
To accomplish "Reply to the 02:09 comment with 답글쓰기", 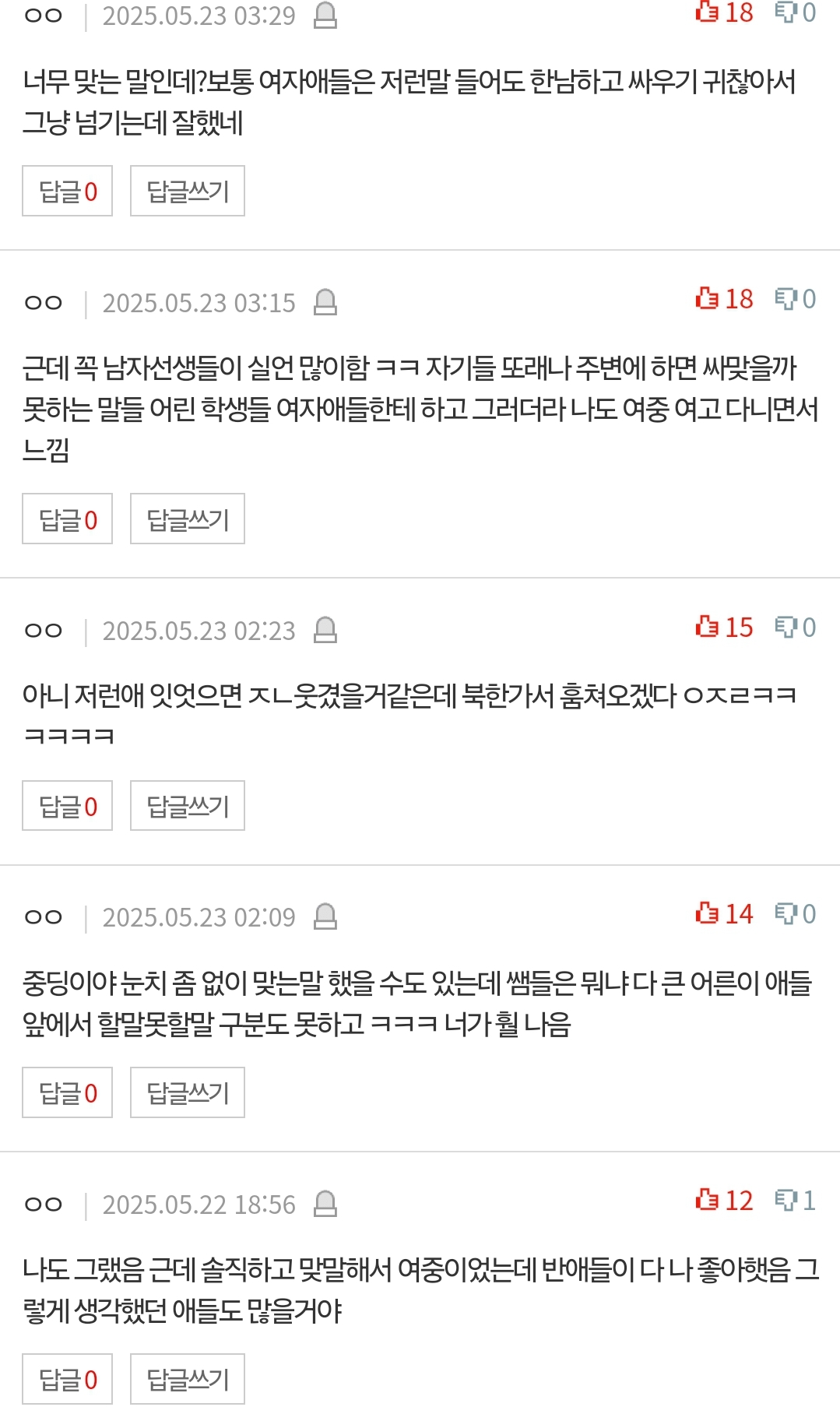I will tap(188, 1093).
